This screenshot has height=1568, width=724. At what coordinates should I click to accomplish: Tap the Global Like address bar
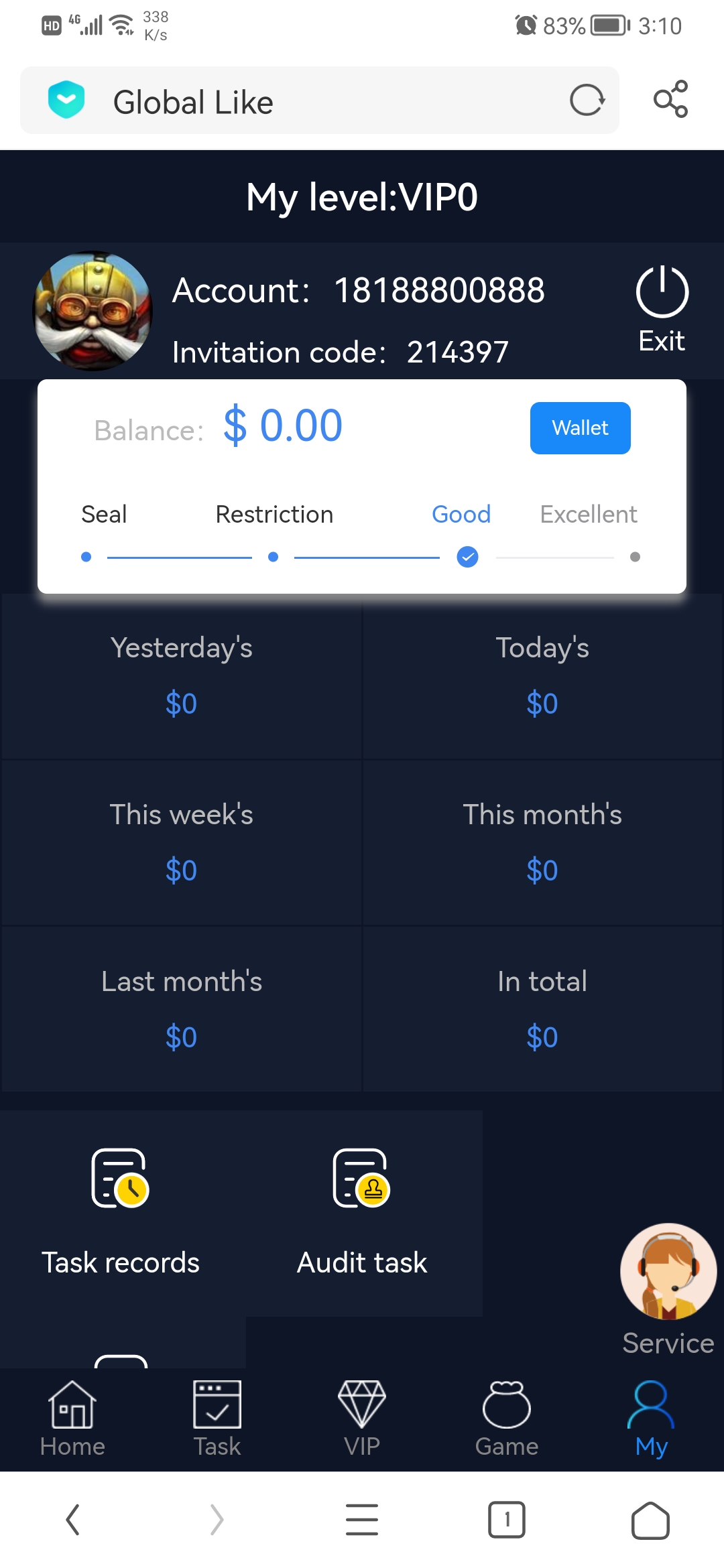click(302, 101)
